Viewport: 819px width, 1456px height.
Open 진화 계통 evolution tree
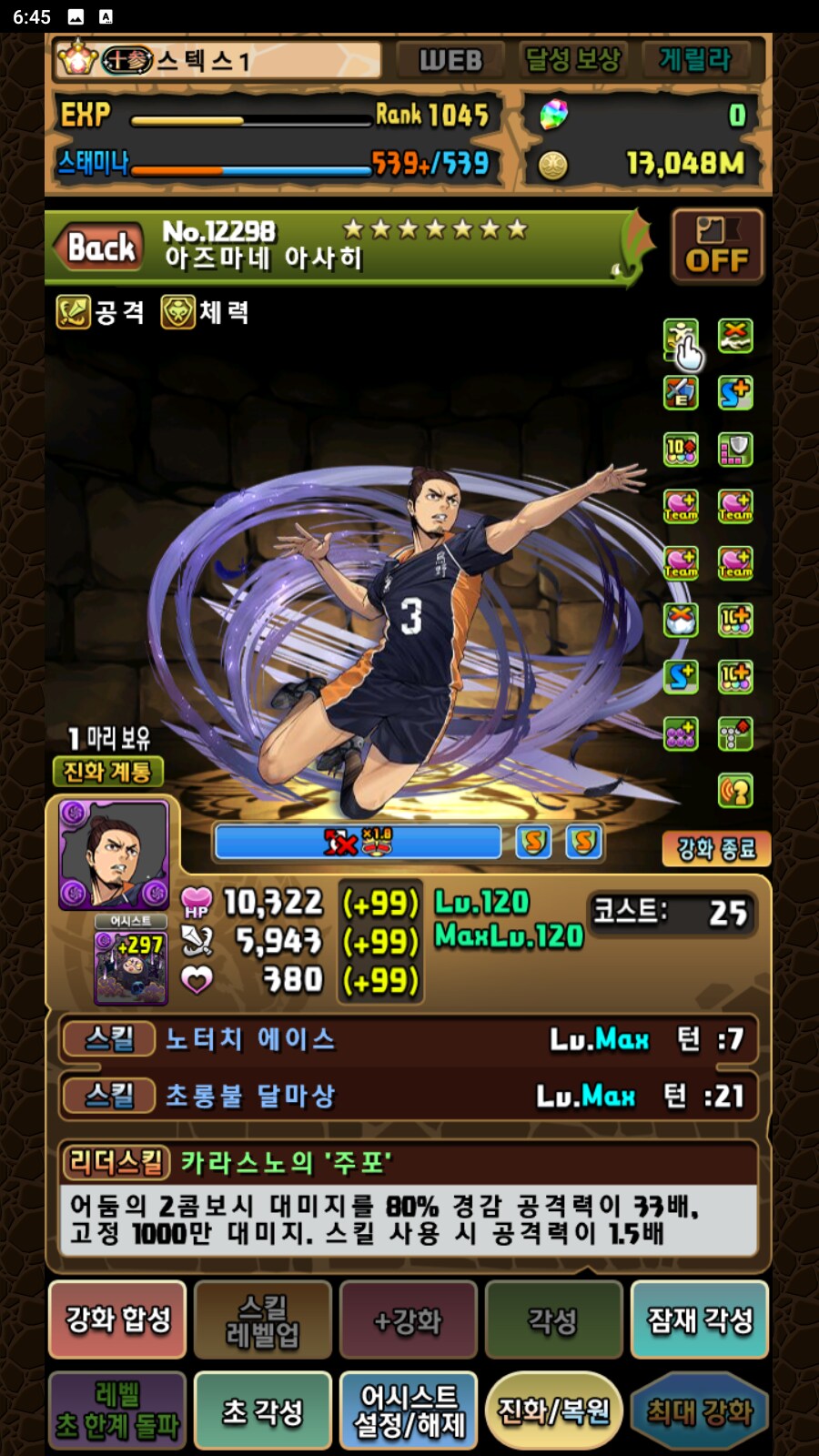pyautogui.click(x=107, y=772)
